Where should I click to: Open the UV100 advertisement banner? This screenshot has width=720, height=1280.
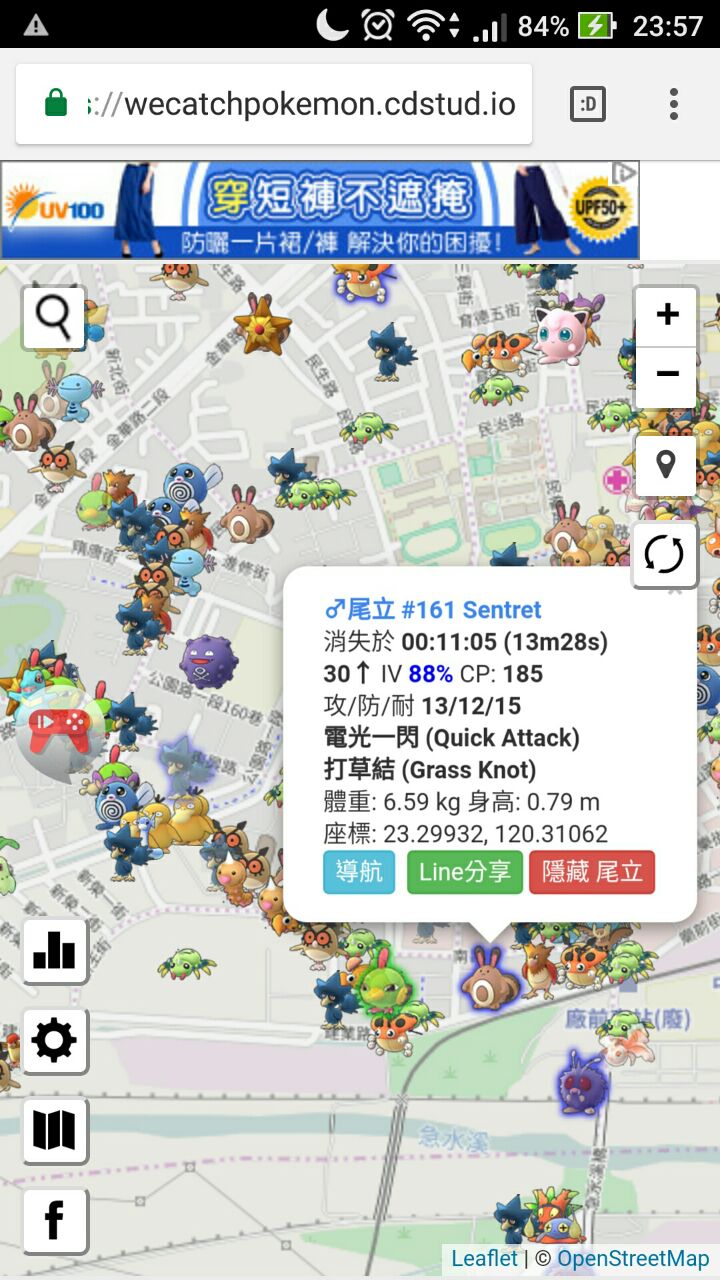[320, 211]
